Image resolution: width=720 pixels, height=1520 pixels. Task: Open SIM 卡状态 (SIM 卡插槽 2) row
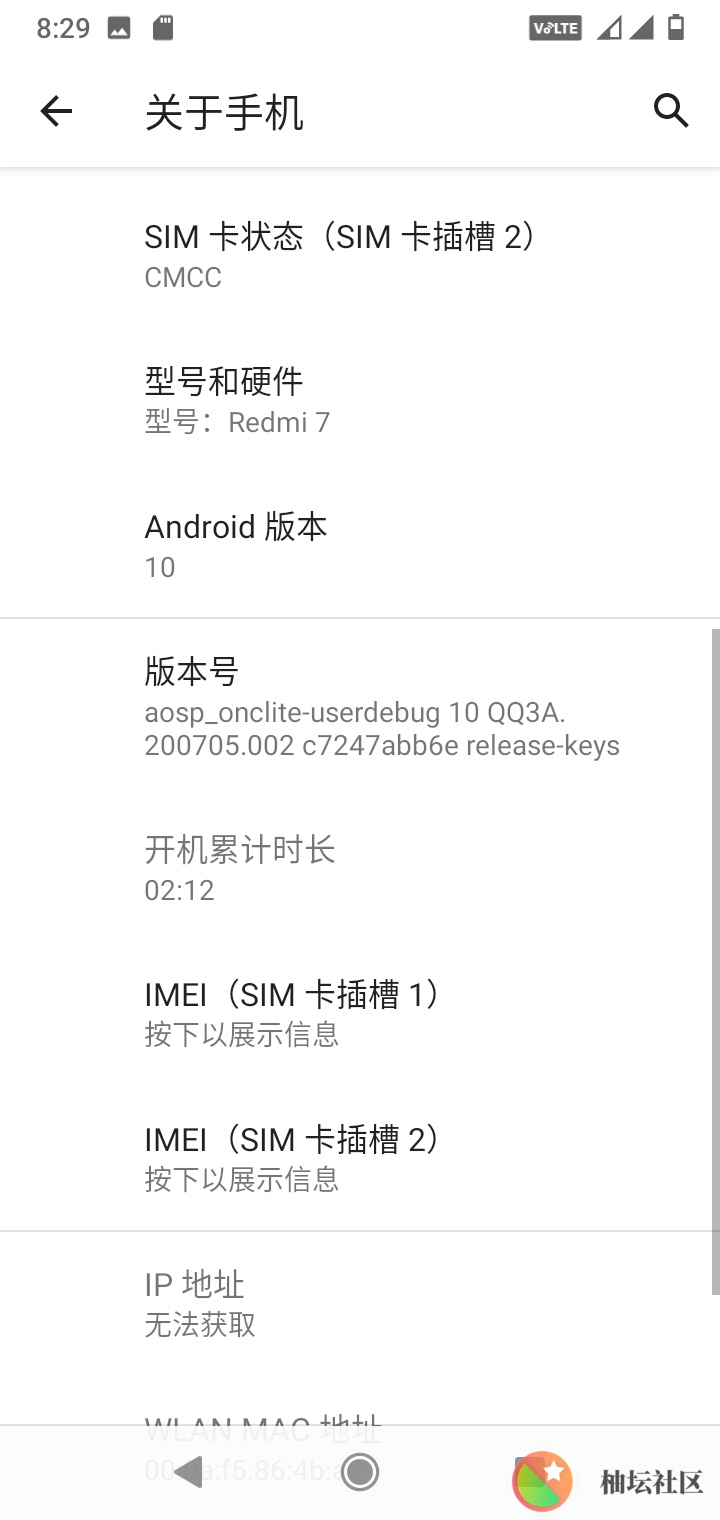360,256
